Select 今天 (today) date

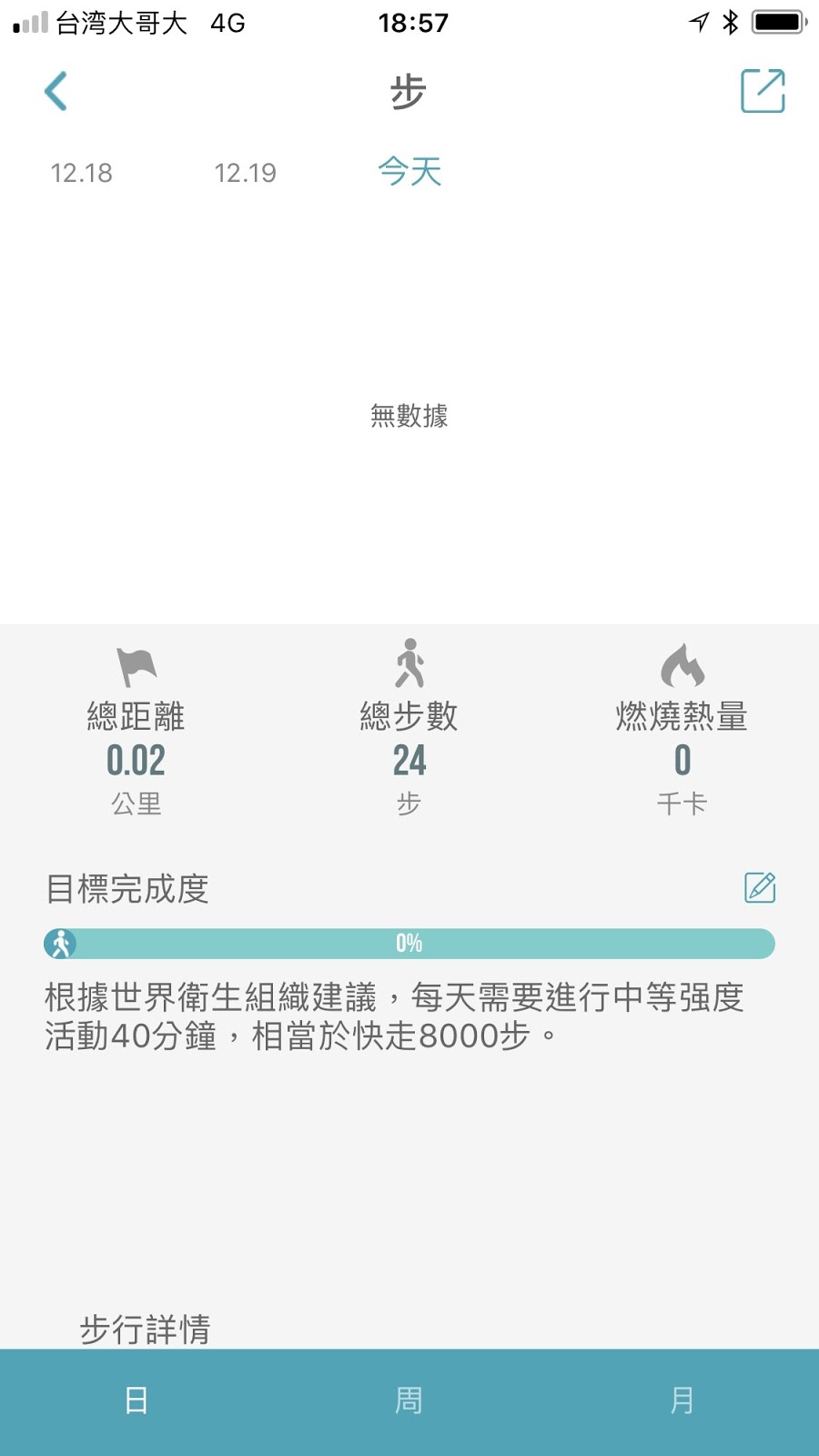[409, 171]
